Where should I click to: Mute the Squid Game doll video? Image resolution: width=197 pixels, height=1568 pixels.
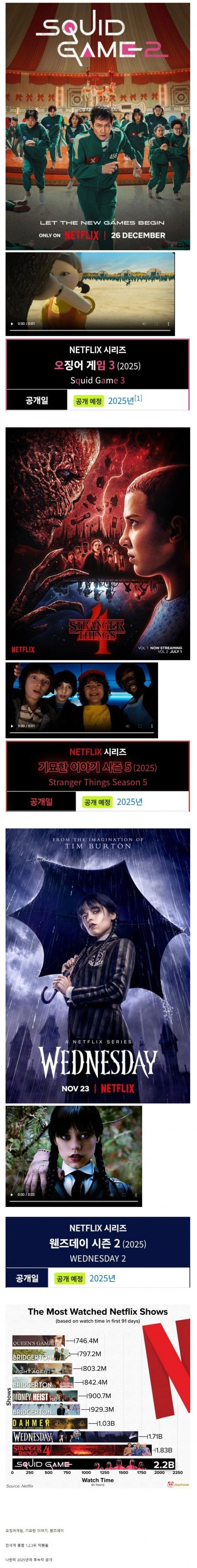coord(144,324)
